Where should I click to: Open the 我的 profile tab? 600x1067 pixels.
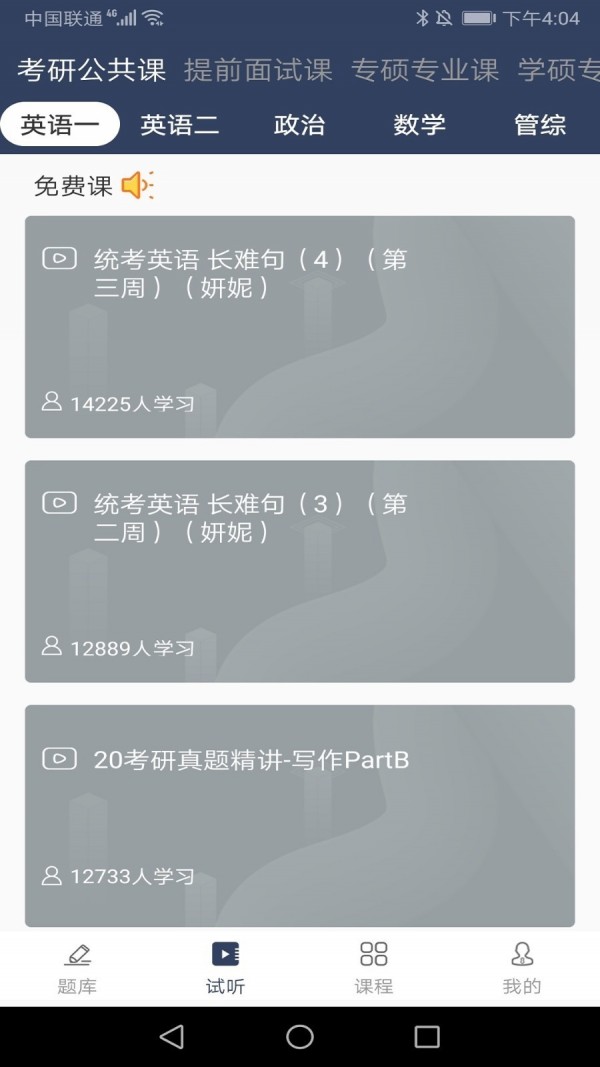coord(521,968)
